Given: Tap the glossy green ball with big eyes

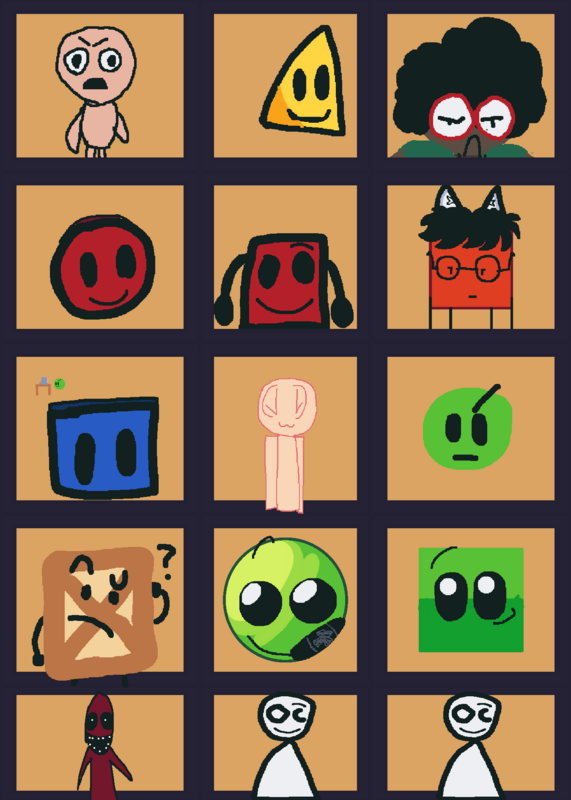Looking at the screenshot, I should (285, 600).
